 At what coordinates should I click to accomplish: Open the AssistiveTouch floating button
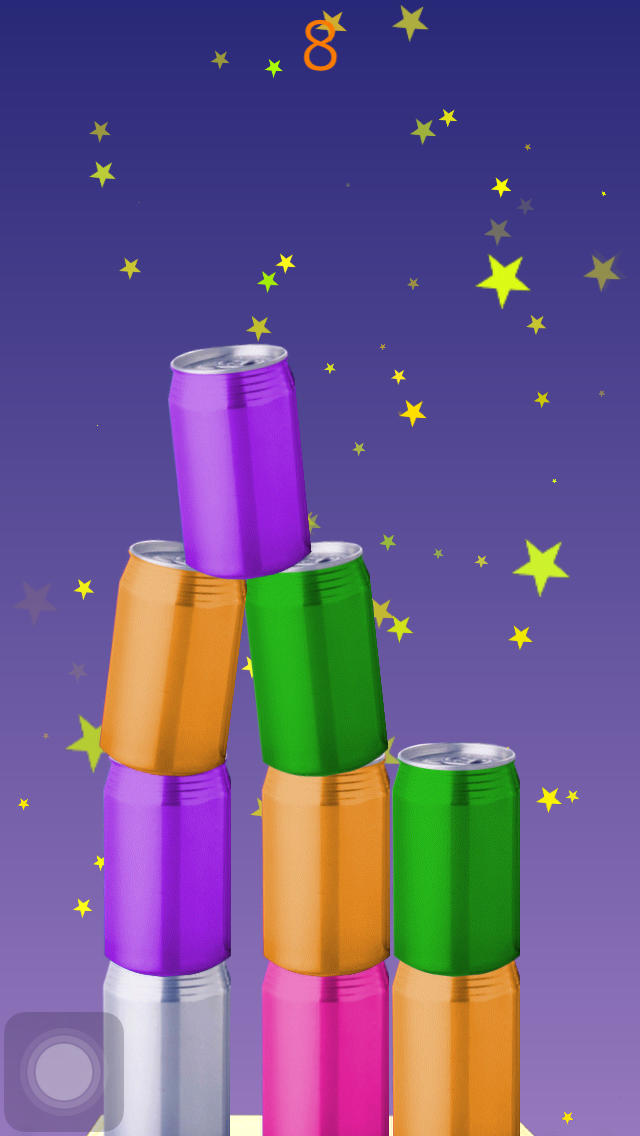point(64,1071)
